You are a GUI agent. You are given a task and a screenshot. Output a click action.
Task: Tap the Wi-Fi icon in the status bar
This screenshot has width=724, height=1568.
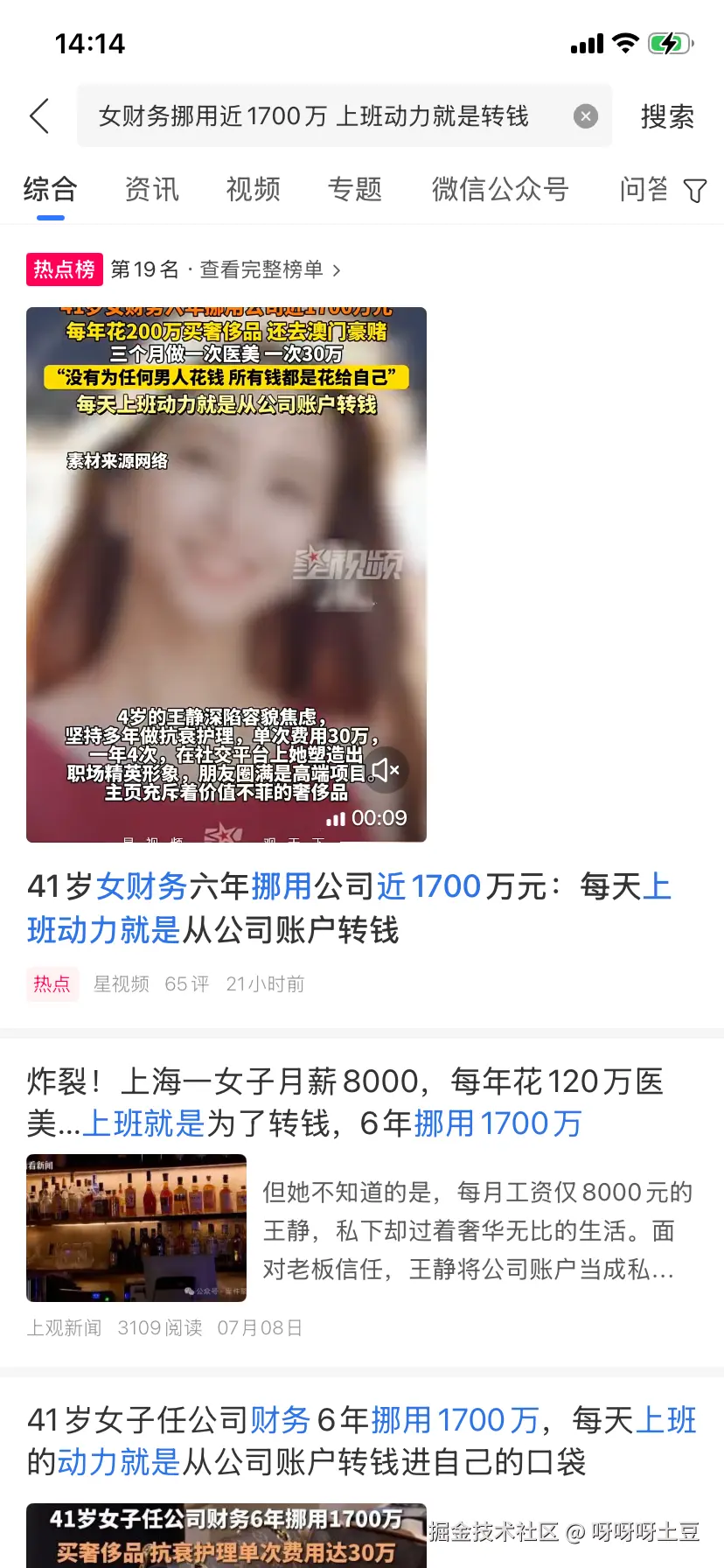(x=626, y=42)
